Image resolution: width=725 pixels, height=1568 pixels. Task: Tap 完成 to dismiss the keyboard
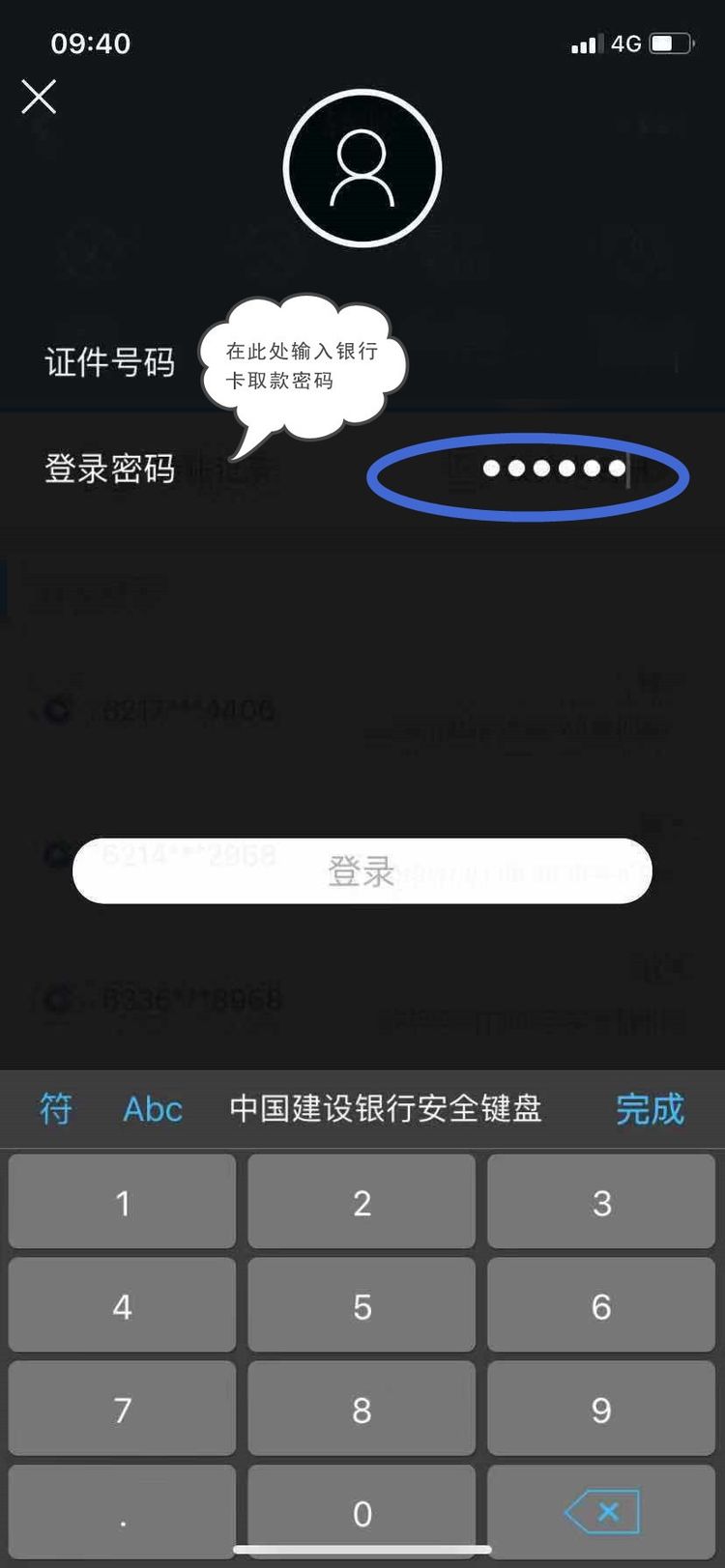650,1108
